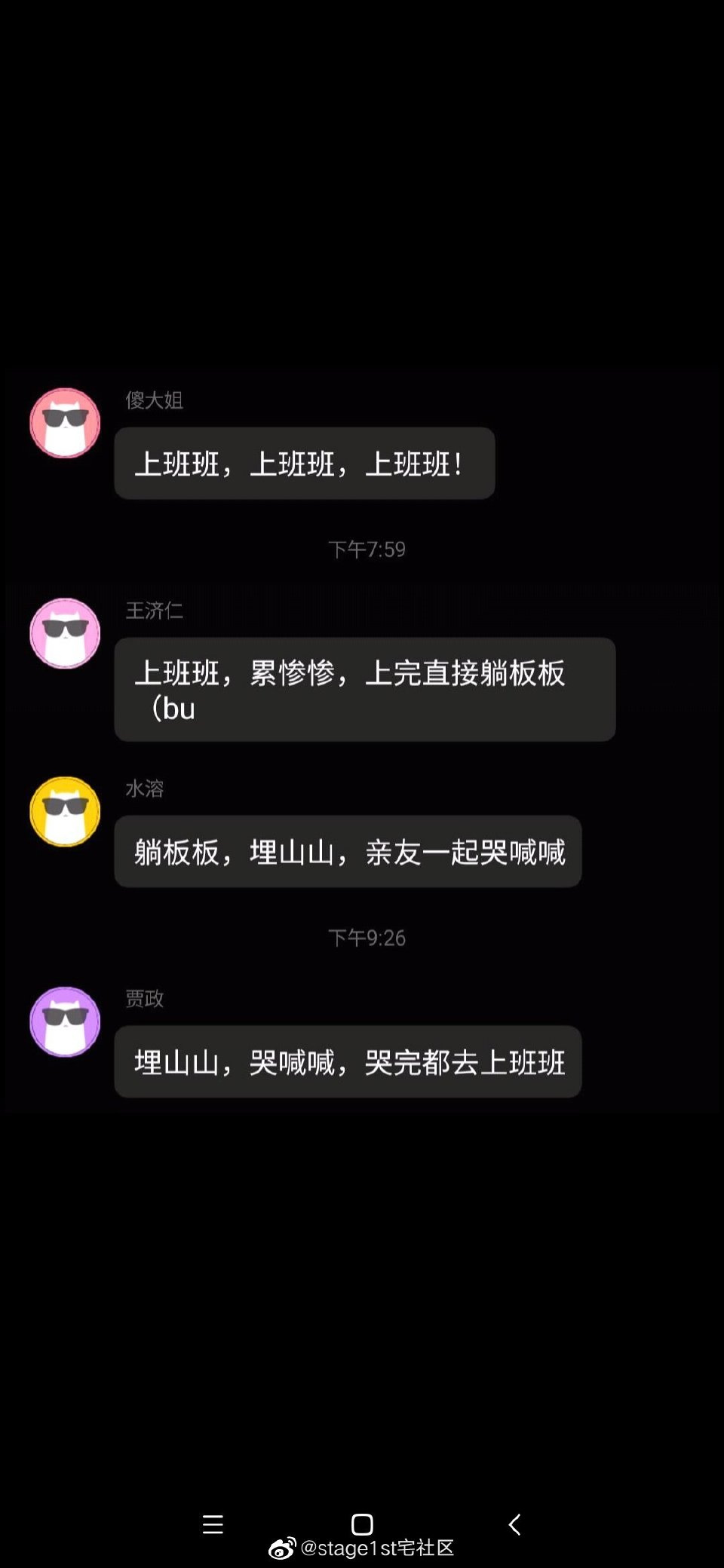Go back using the system back arrow
Image resolution: width=724 pixels, height=1568 pixels.
[x=514, y=1524]
